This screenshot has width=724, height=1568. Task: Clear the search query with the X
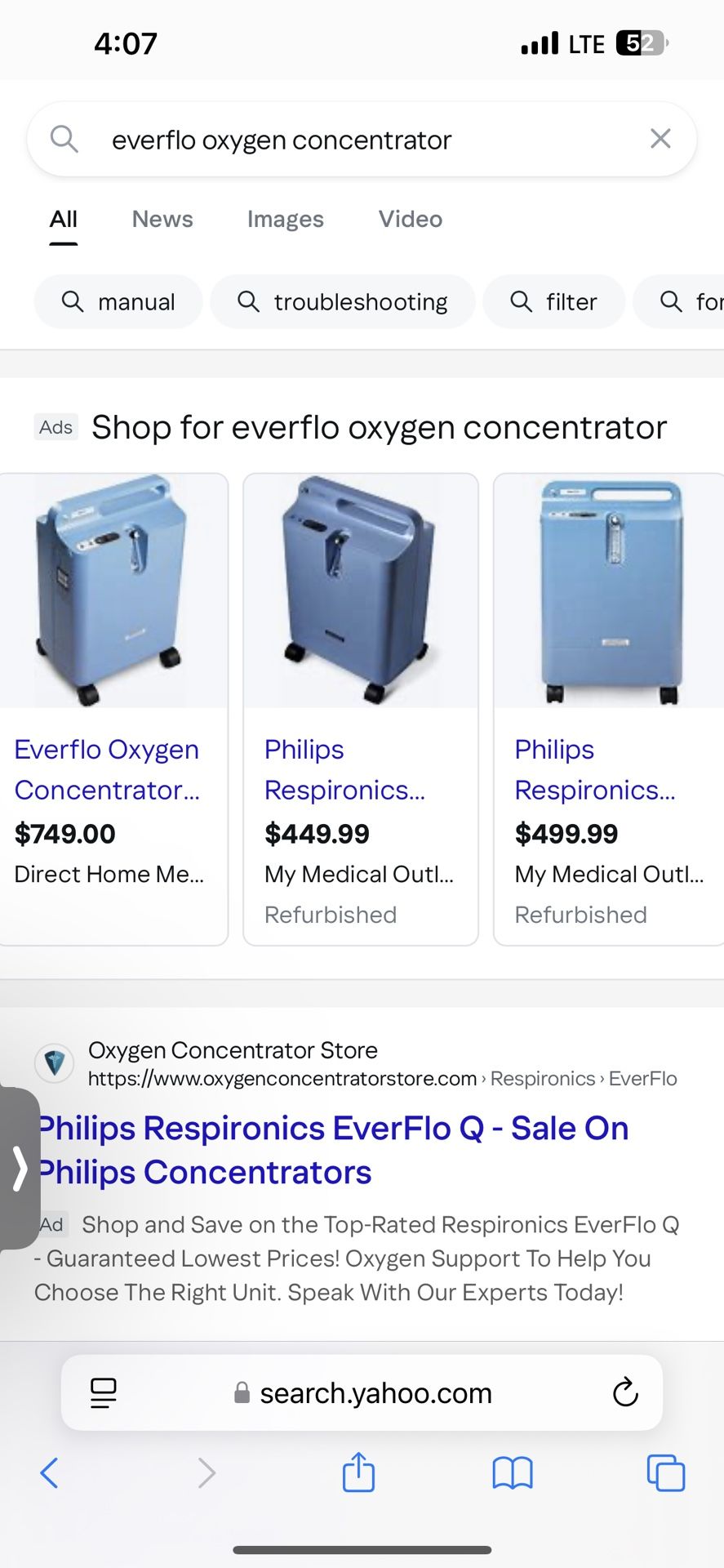click(660, 139)
